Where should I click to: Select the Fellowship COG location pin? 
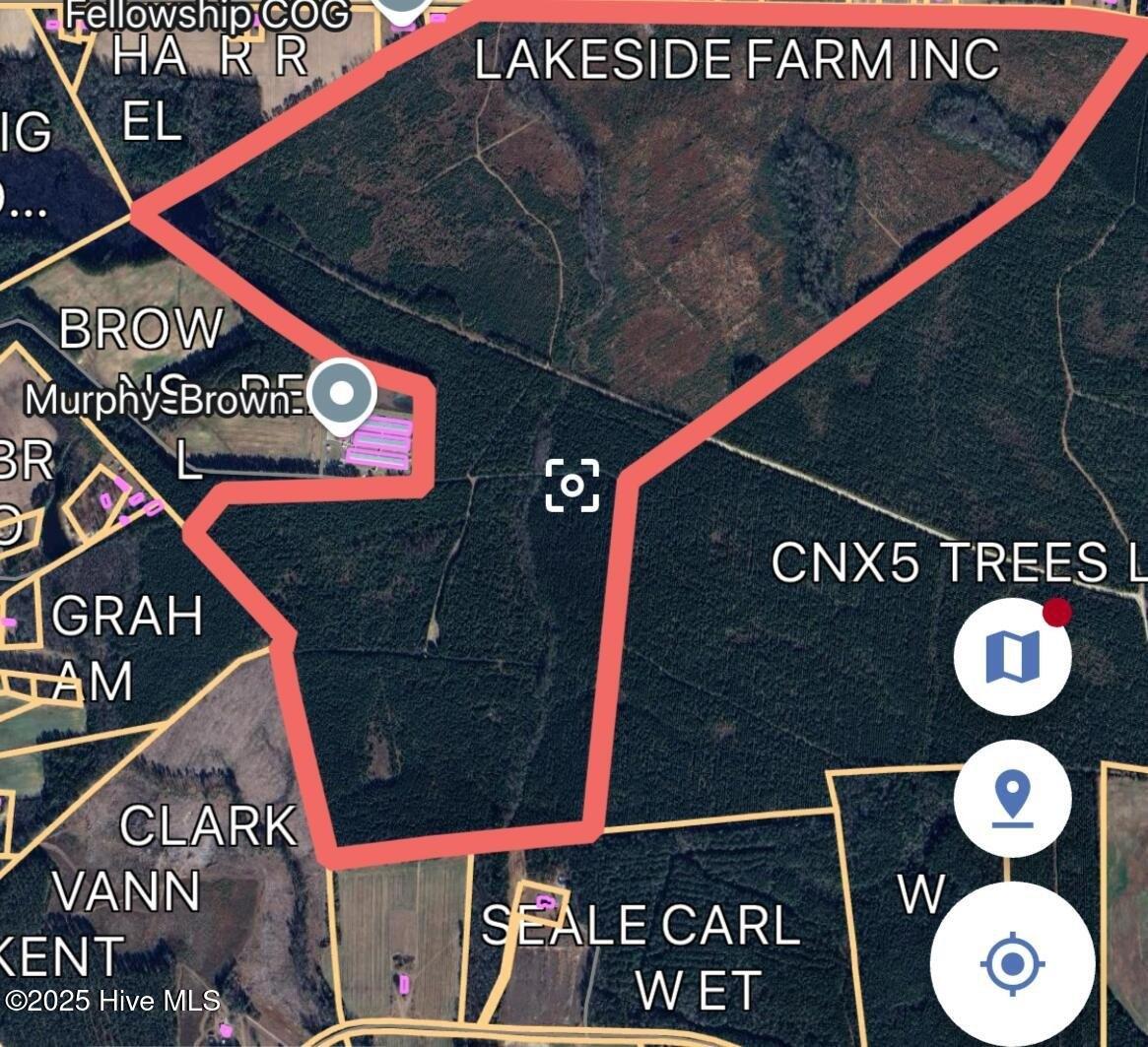pos(401,10)
